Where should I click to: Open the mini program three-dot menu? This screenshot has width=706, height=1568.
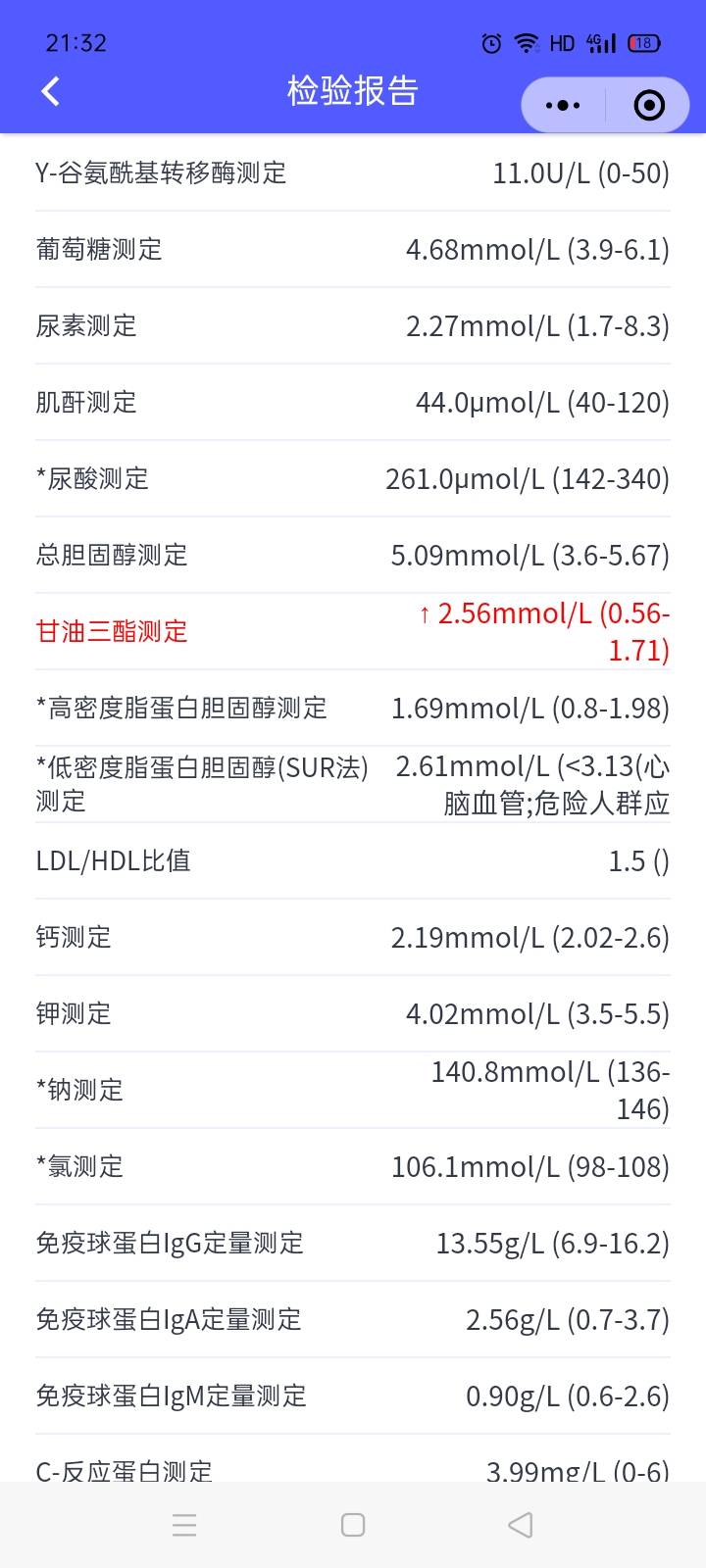click(563, 105)
